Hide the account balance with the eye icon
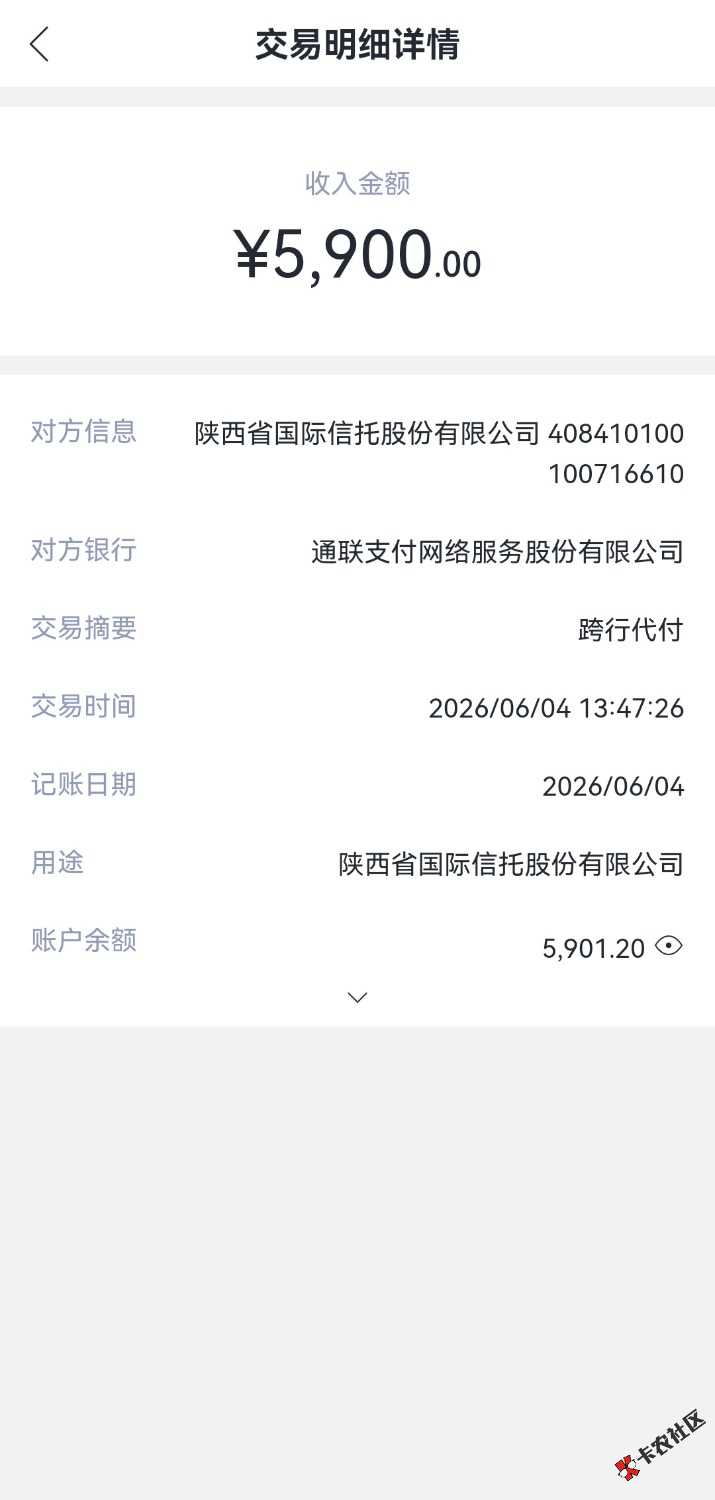715x1500 pixels. click(668, 945)
